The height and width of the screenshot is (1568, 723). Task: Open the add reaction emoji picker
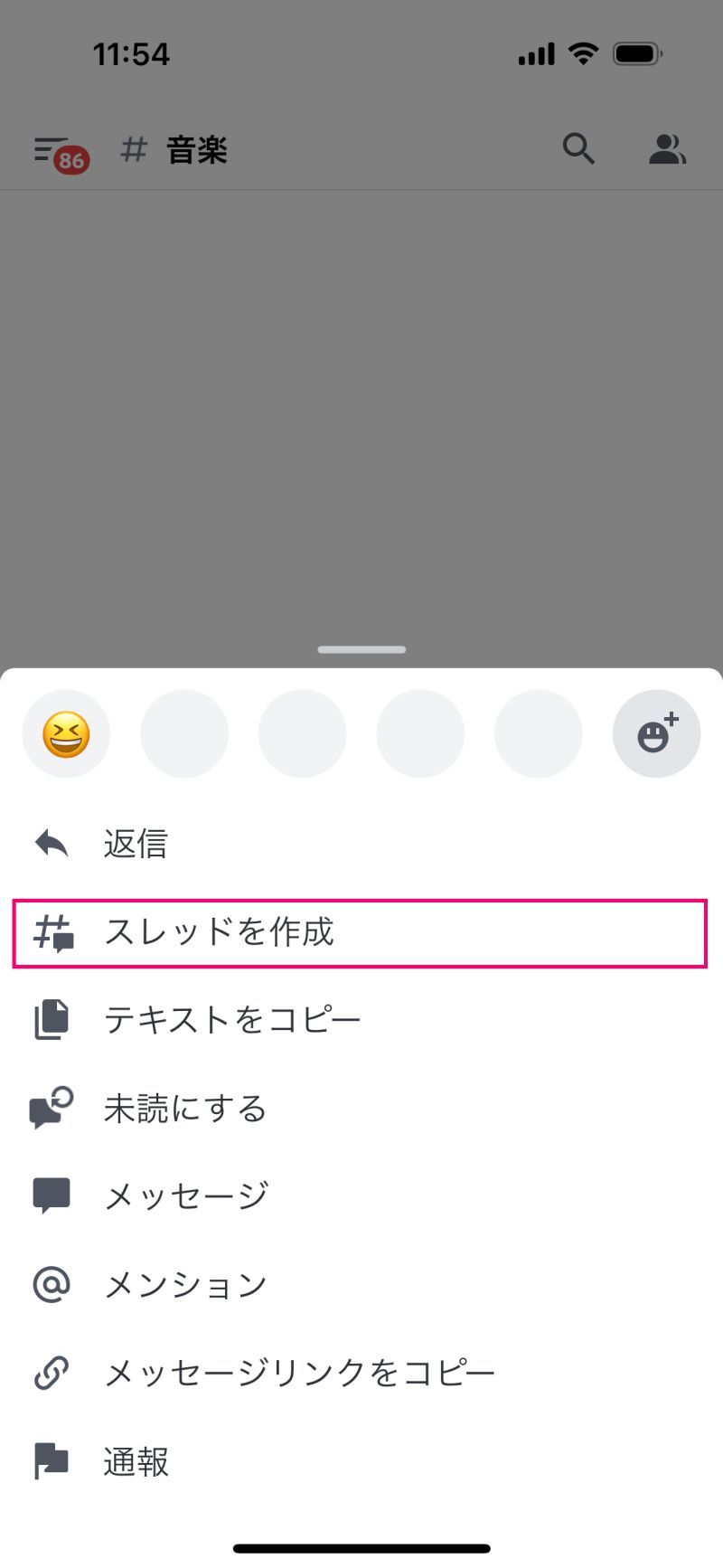click(x=656, y=733)
